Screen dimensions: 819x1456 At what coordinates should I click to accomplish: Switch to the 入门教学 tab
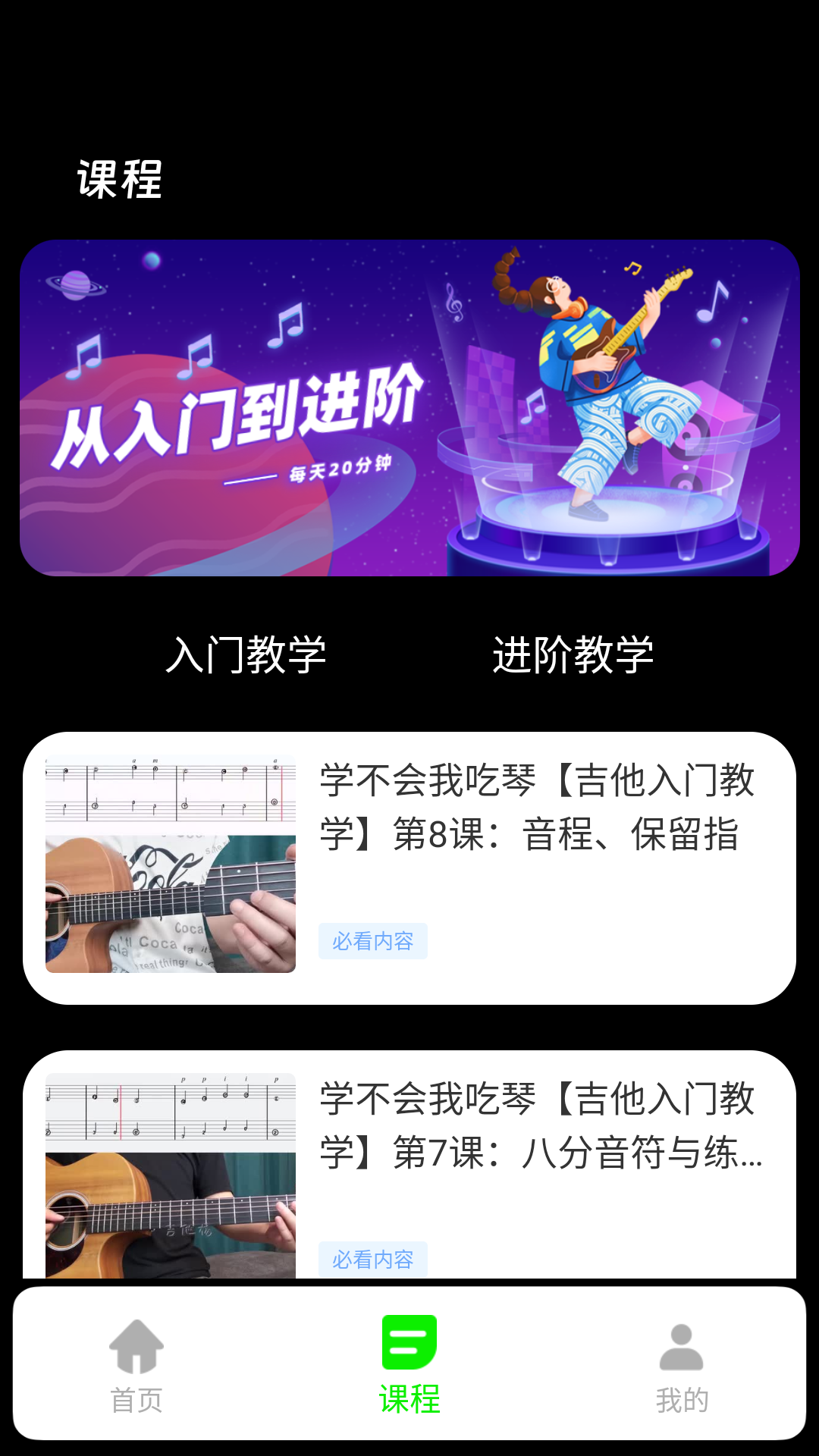pos(246,654)
